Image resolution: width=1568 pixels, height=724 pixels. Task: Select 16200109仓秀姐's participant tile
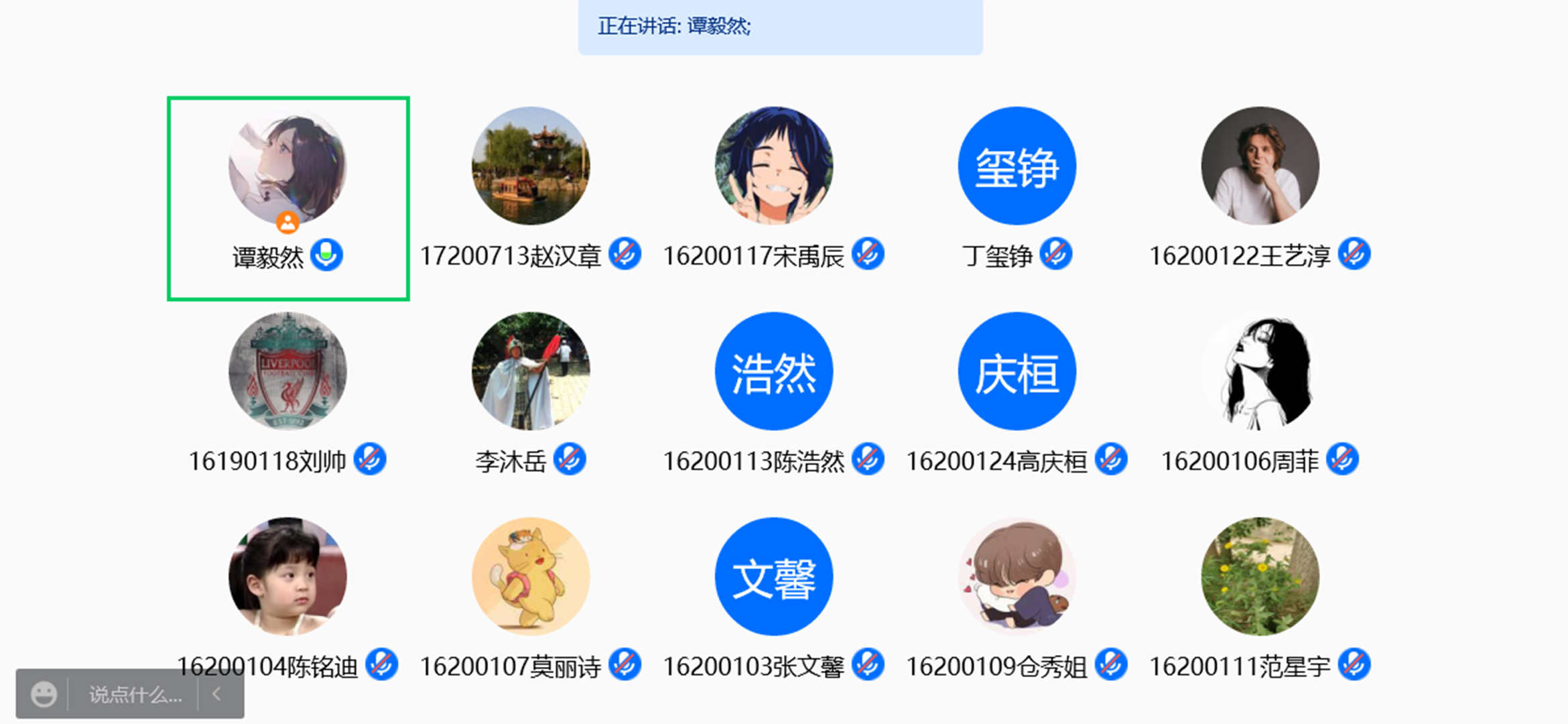1017,577
